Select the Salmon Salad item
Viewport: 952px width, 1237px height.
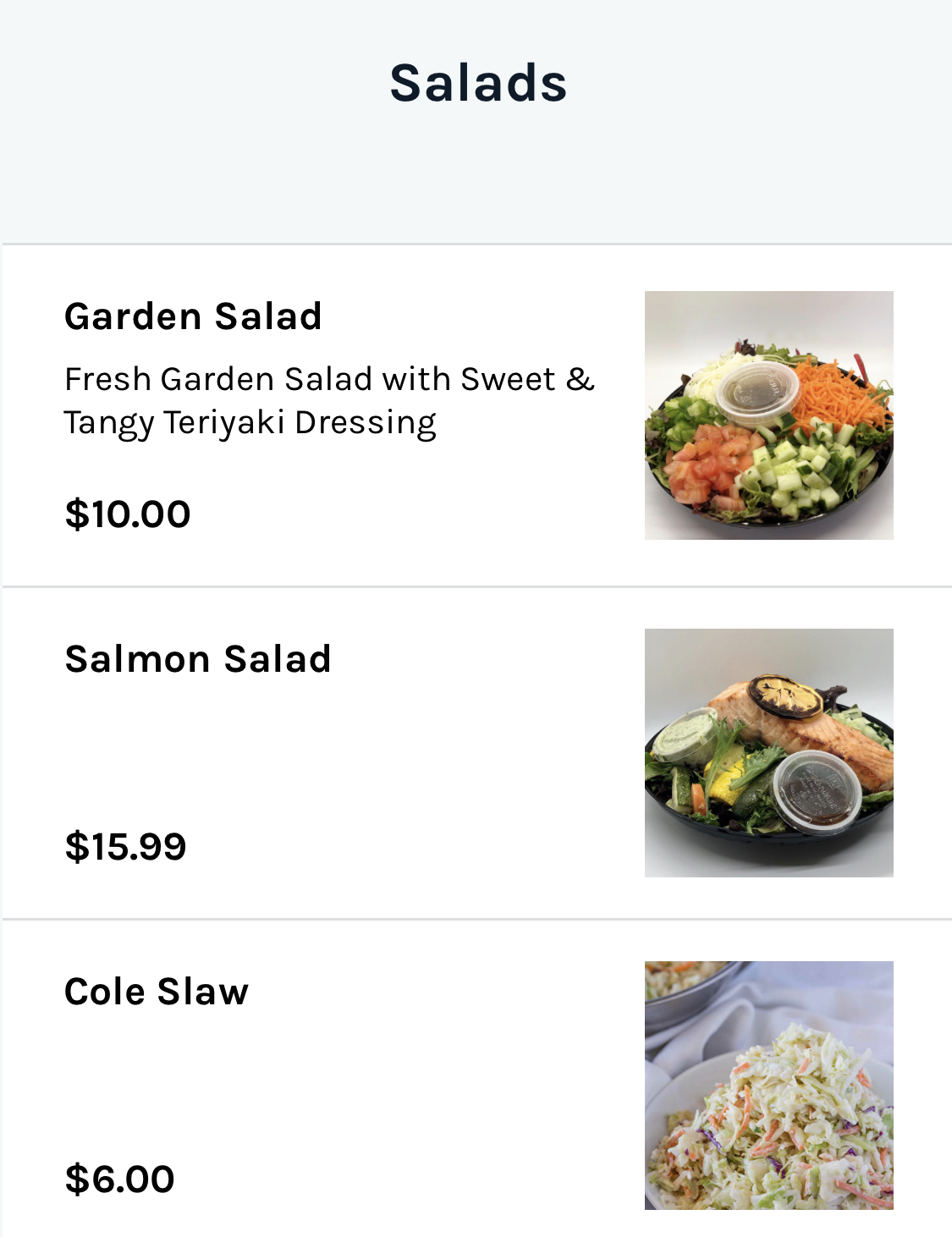click(x=198, y=659)
